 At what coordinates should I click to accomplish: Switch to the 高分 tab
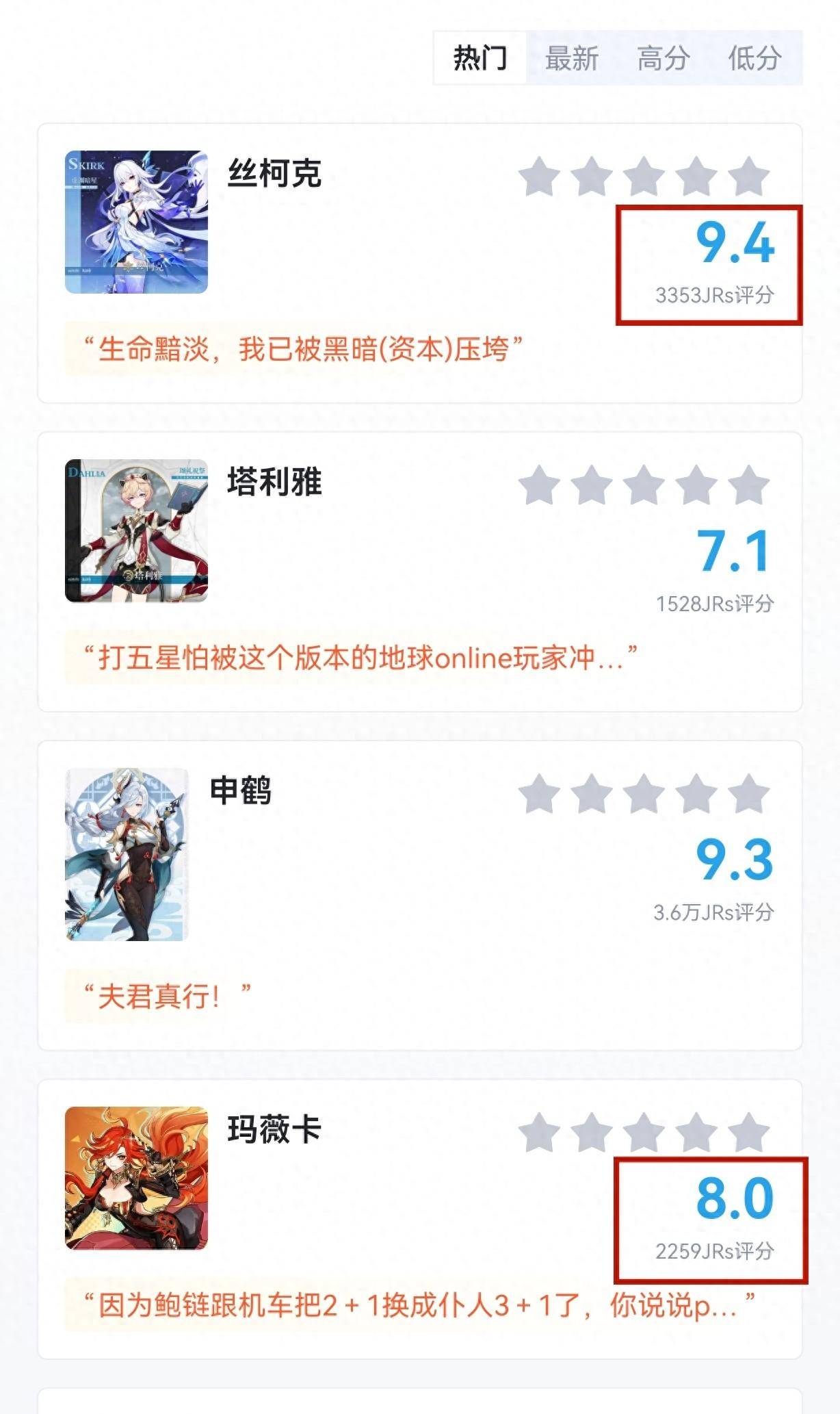[662, 58]
